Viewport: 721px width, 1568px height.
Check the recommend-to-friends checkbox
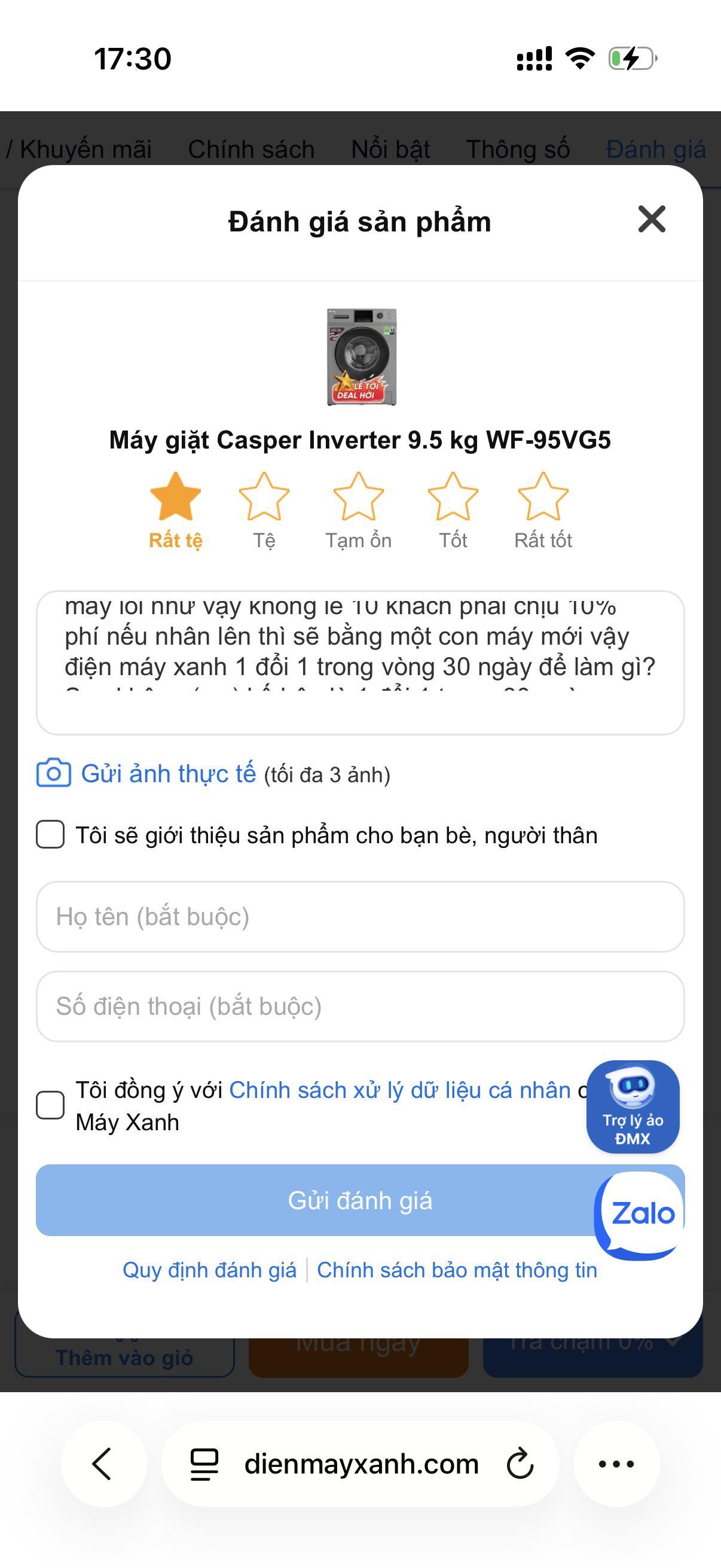(x=50, y=834)
